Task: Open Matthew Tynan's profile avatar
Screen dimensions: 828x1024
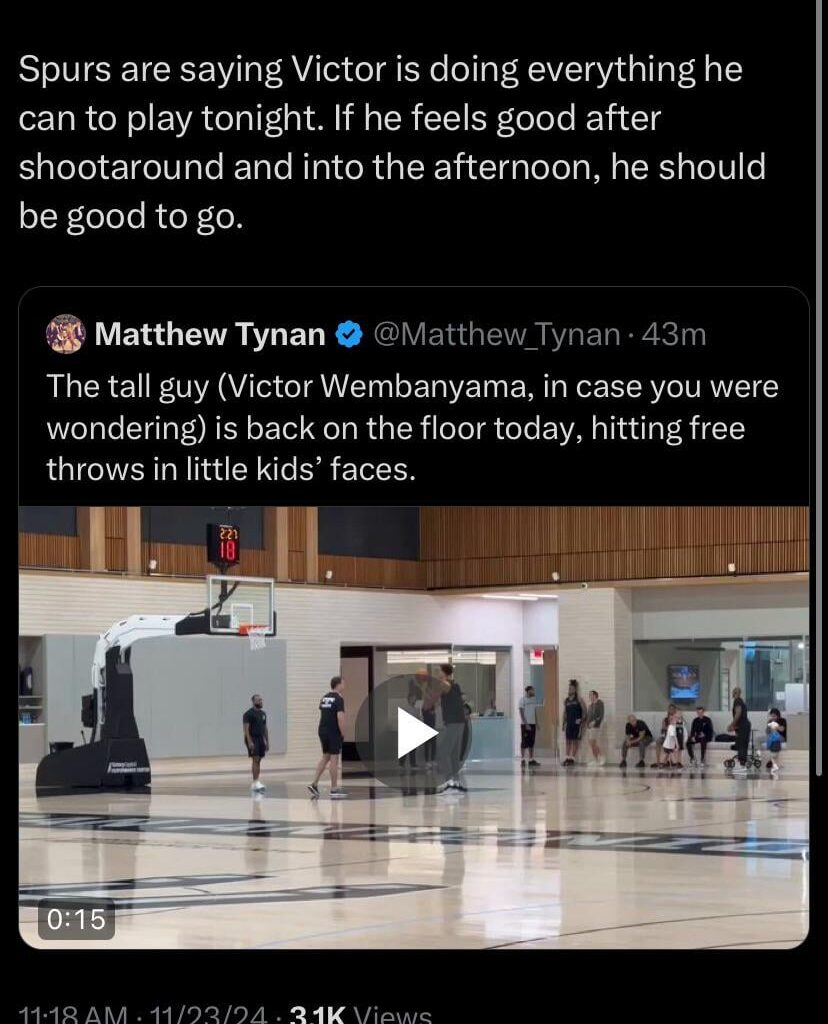Action: (x=65, y=335)
